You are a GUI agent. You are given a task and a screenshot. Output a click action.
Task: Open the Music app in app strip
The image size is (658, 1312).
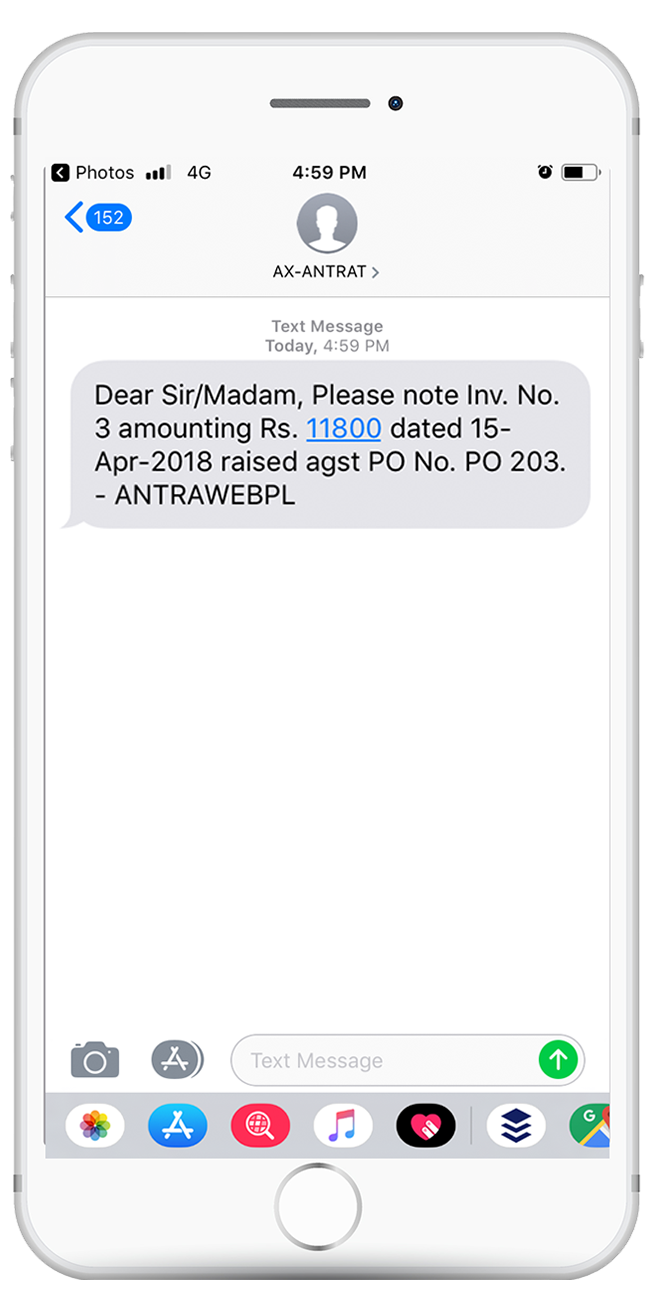click(x=343, y=1126)
